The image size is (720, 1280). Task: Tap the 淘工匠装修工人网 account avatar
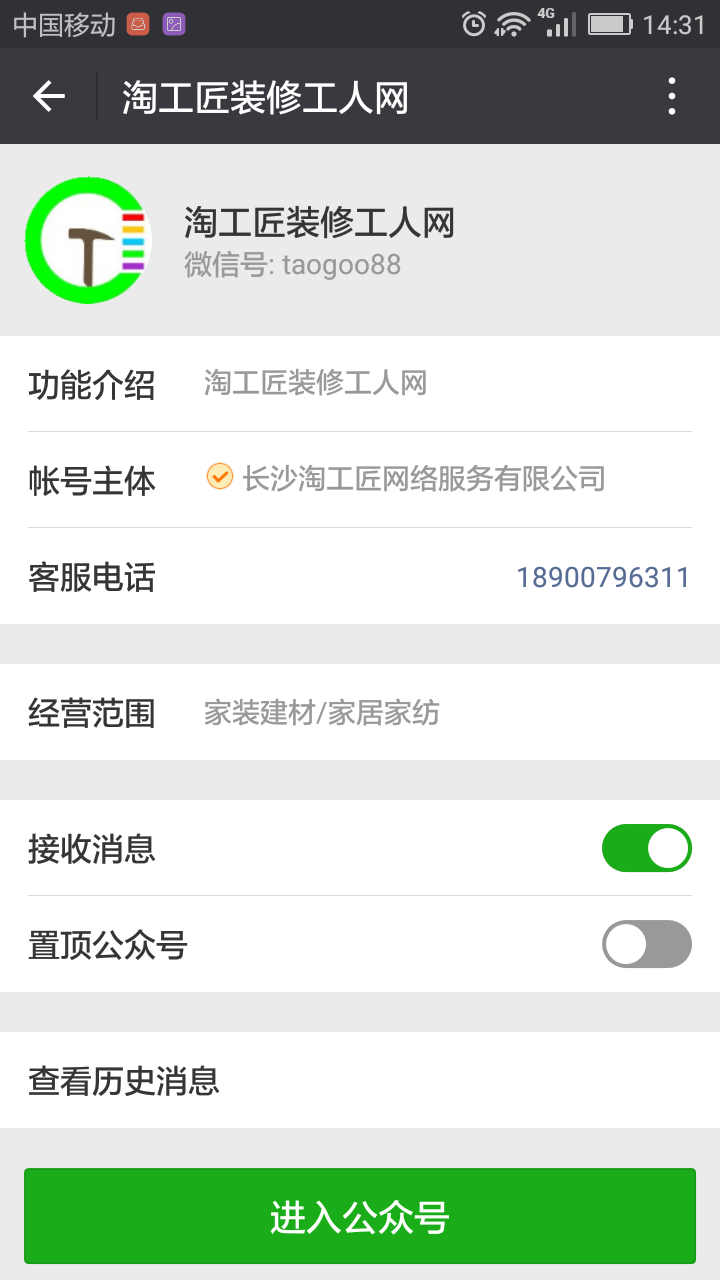pos(88,240)
